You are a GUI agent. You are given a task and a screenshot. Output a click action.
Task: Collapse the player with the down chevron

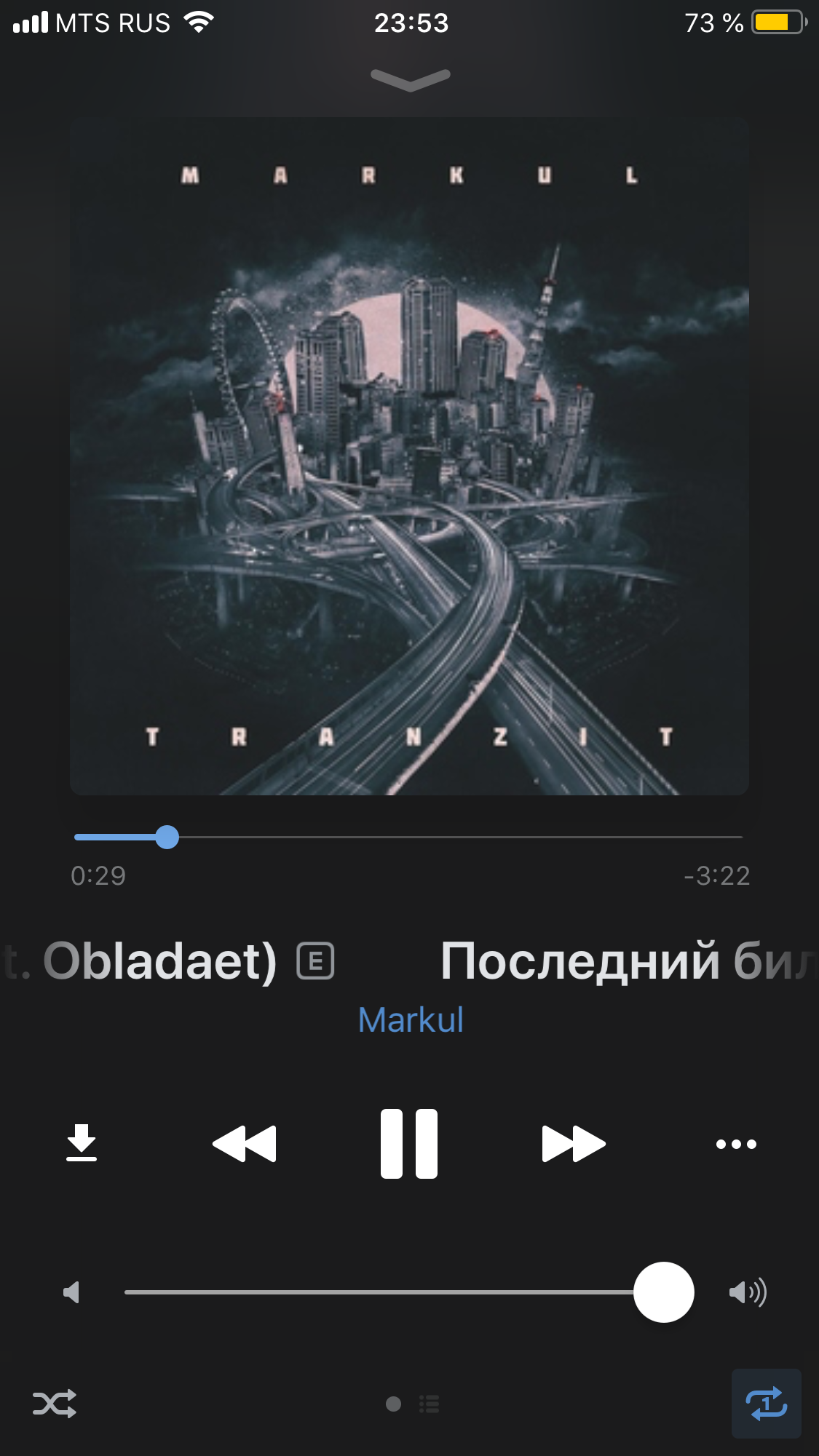[x=410, y=79]
